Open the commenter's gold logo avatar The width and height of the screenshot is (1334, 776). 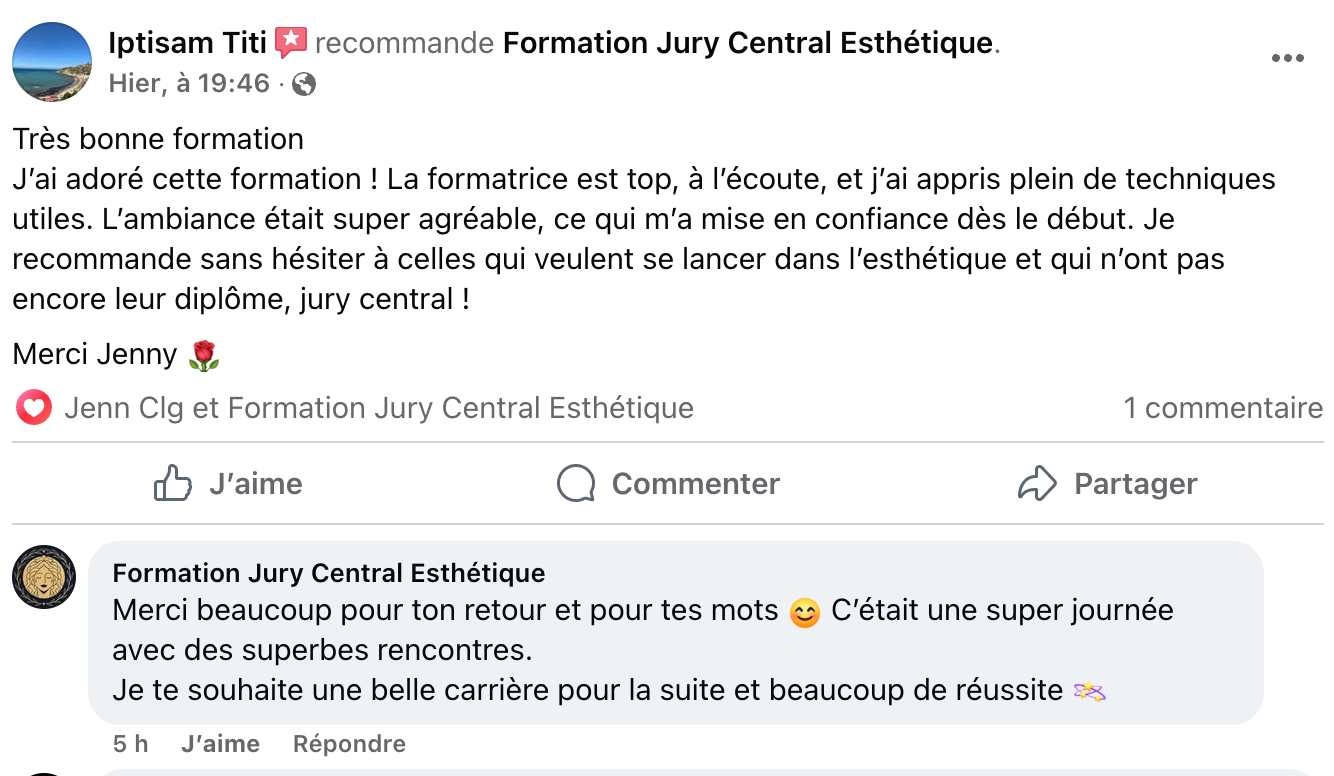pyautogui.click(x=44, y=577)
